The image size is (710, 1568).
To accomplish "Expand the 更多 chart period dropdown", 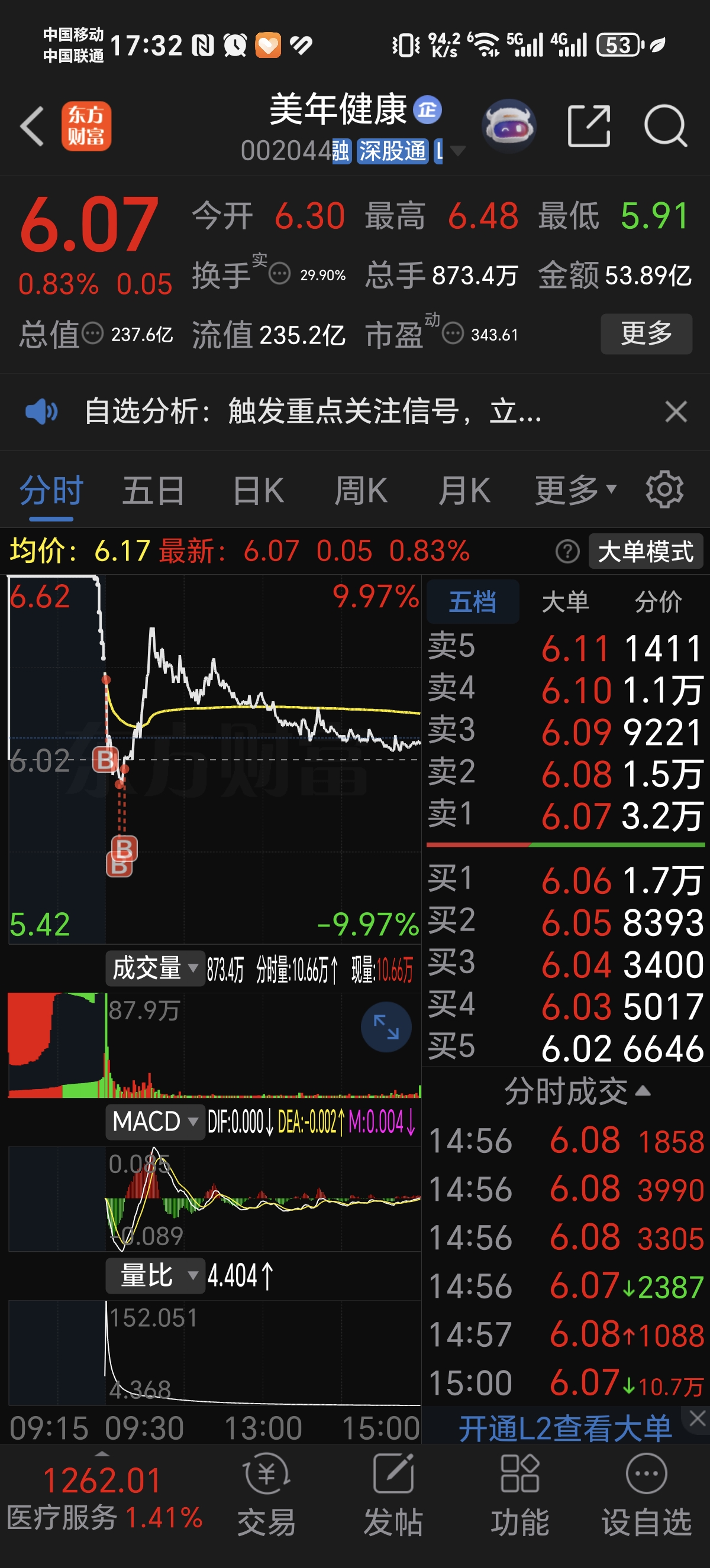I will (576, 491).
